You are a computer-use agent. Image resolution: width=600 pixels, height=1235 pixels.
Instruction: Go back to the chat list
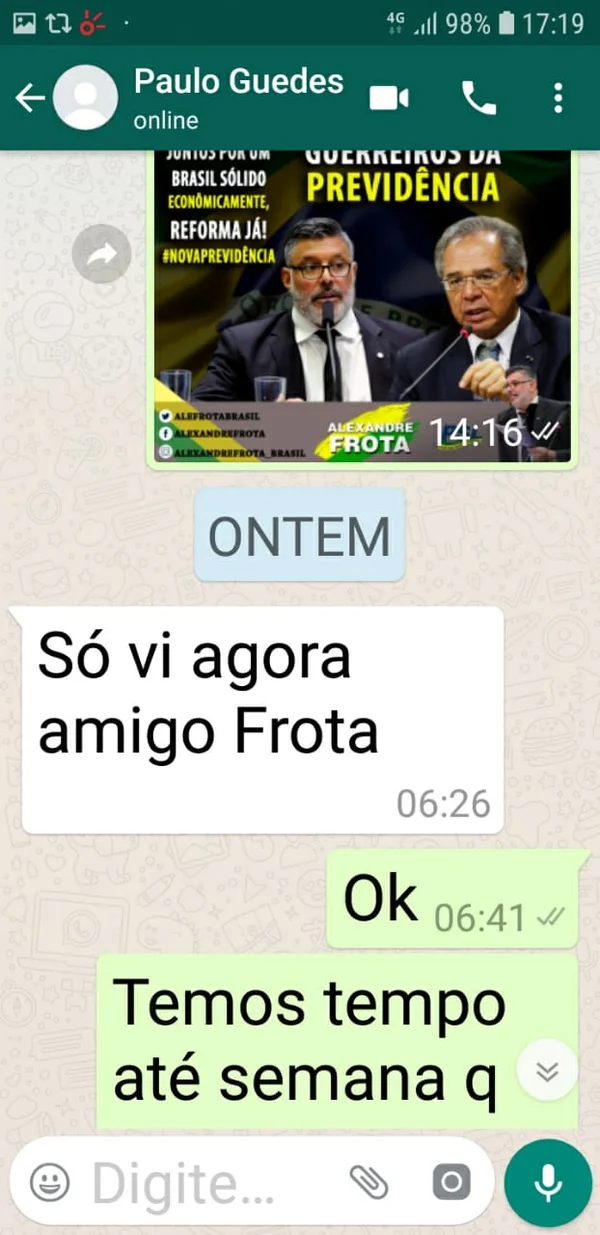30,97
